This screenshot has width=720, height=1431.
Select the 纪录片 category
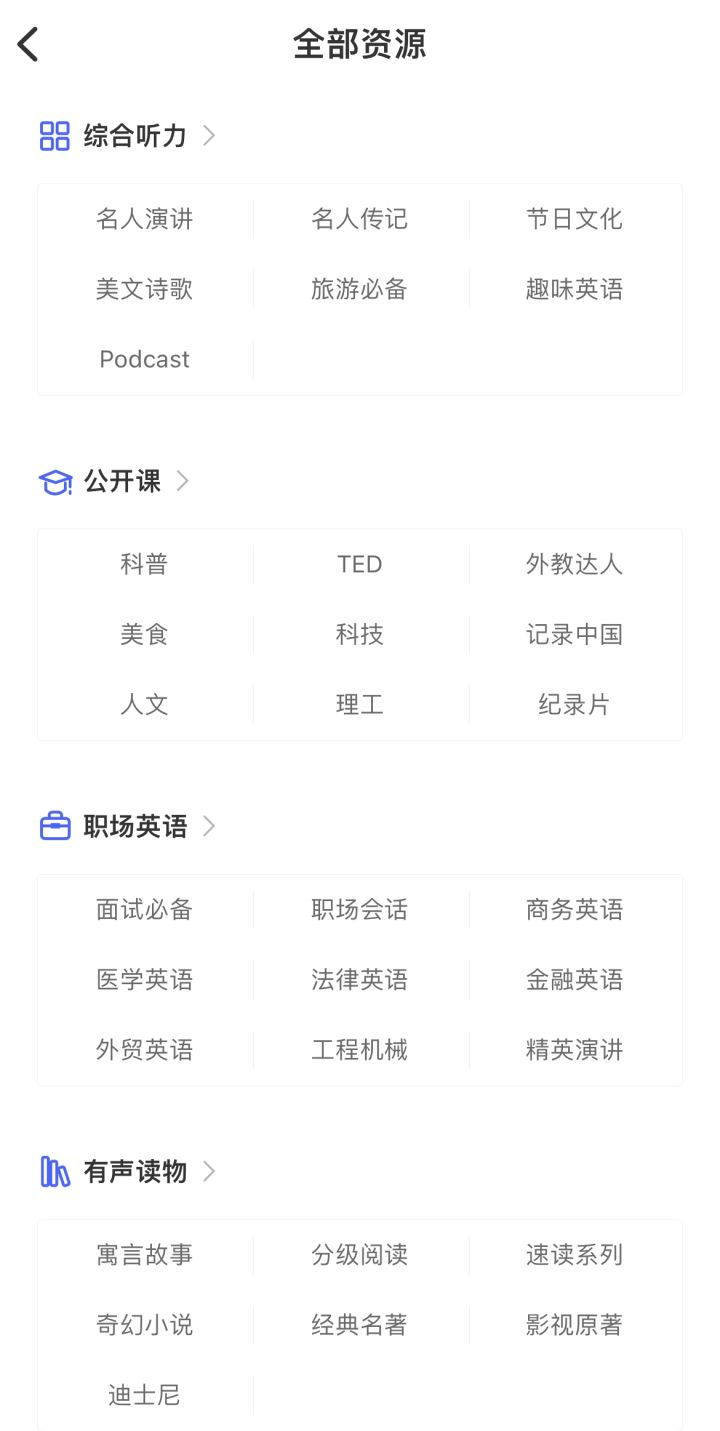(x=575, y=704)
